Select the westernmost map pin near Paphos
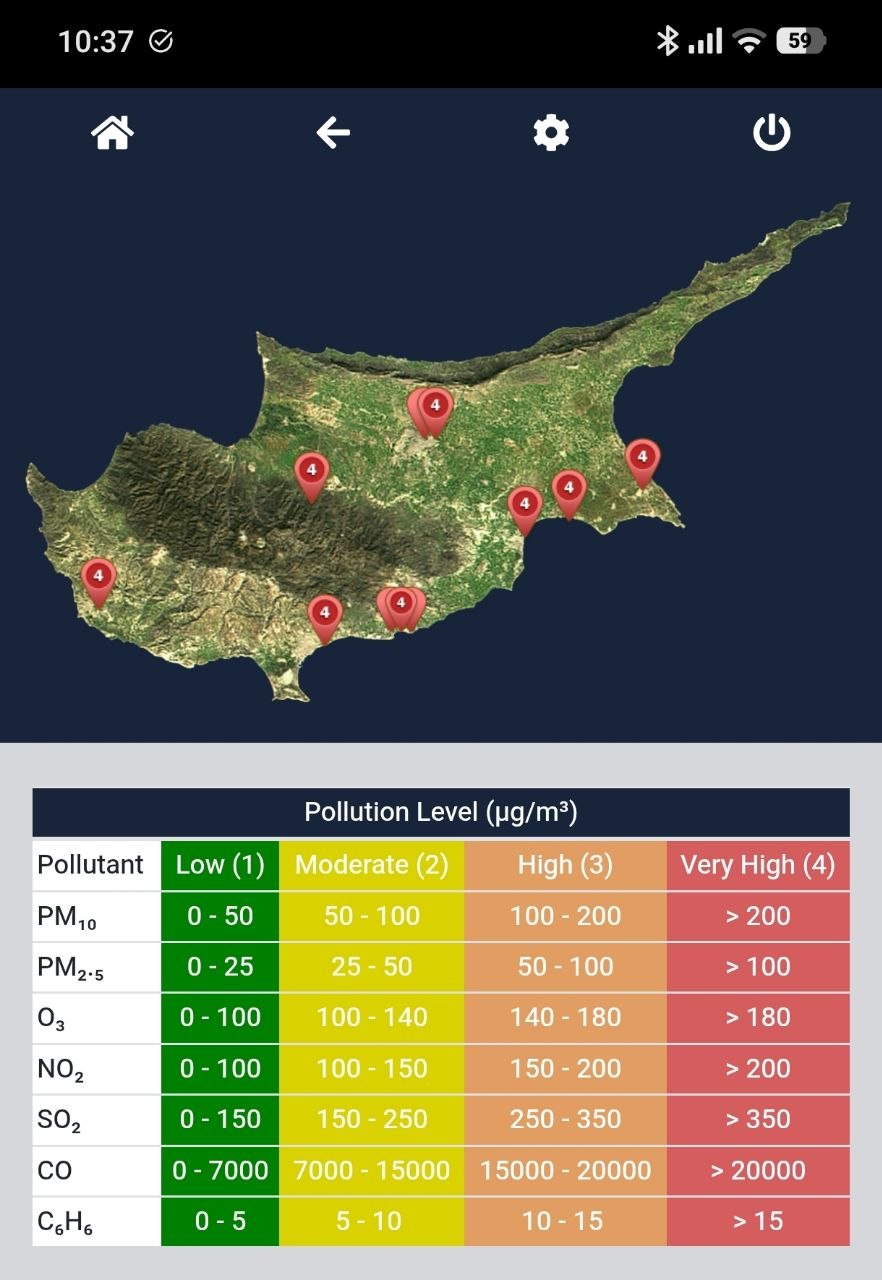 (98, 579)
